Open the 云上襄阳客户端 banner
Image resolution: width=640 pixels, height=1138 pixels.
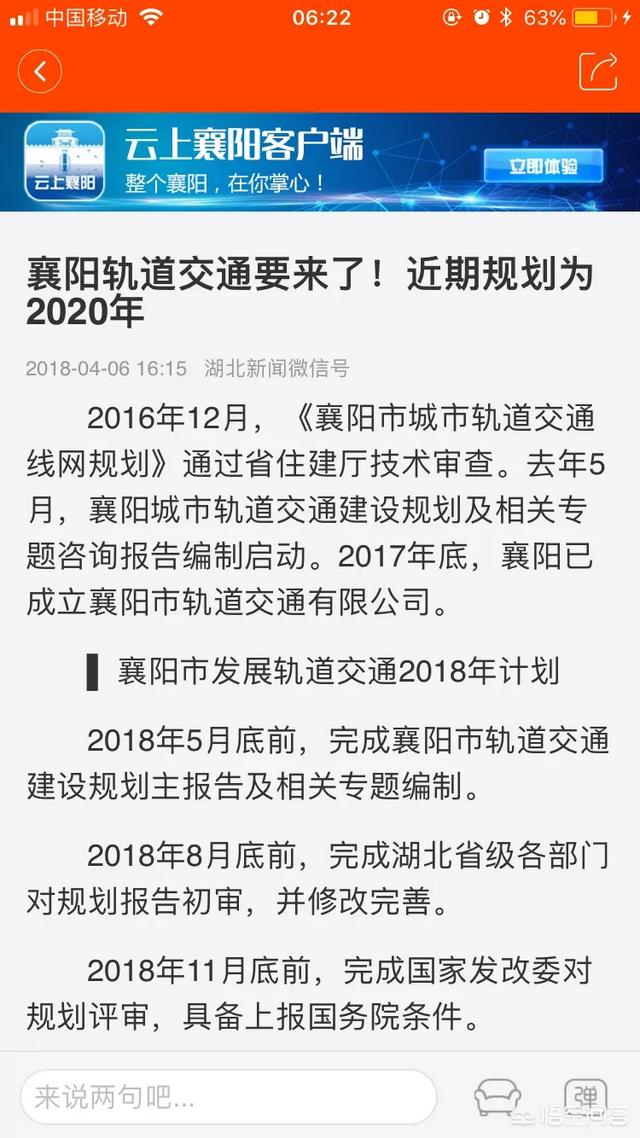point(320,162)
